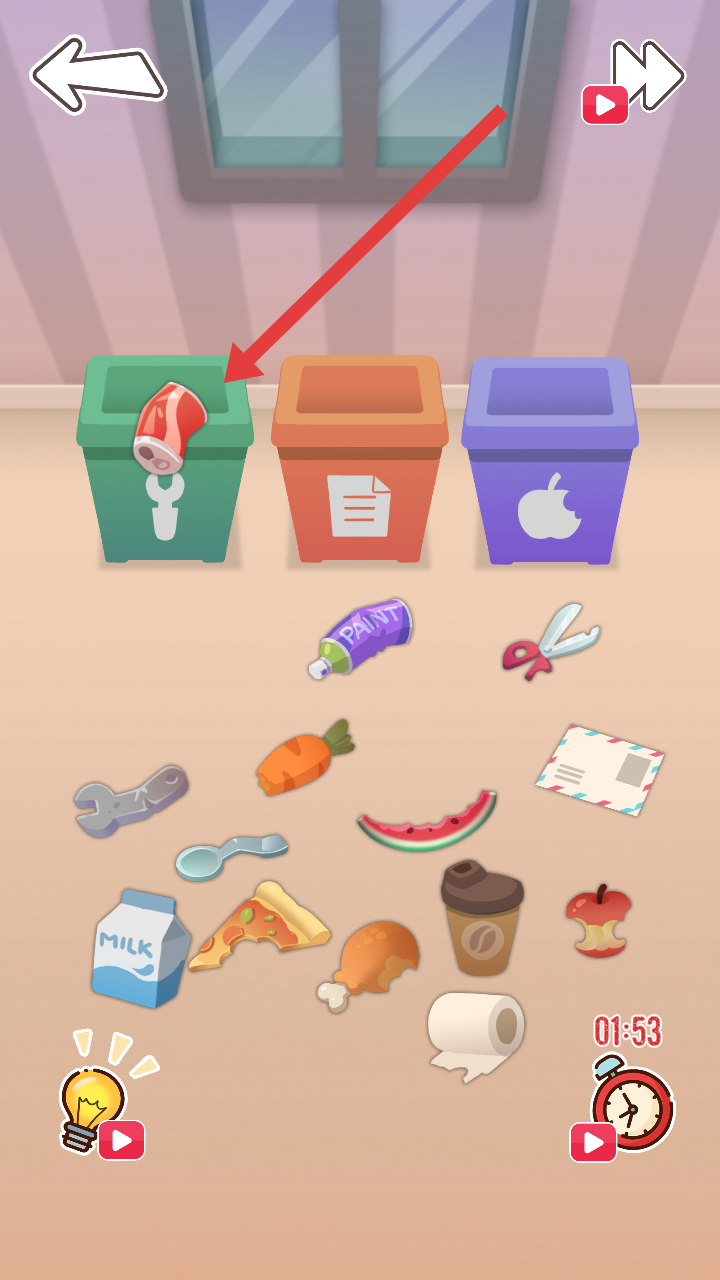This screenshot has width=720, height=1280.
Task: Select the red-handled scissors
Action: 552,640
